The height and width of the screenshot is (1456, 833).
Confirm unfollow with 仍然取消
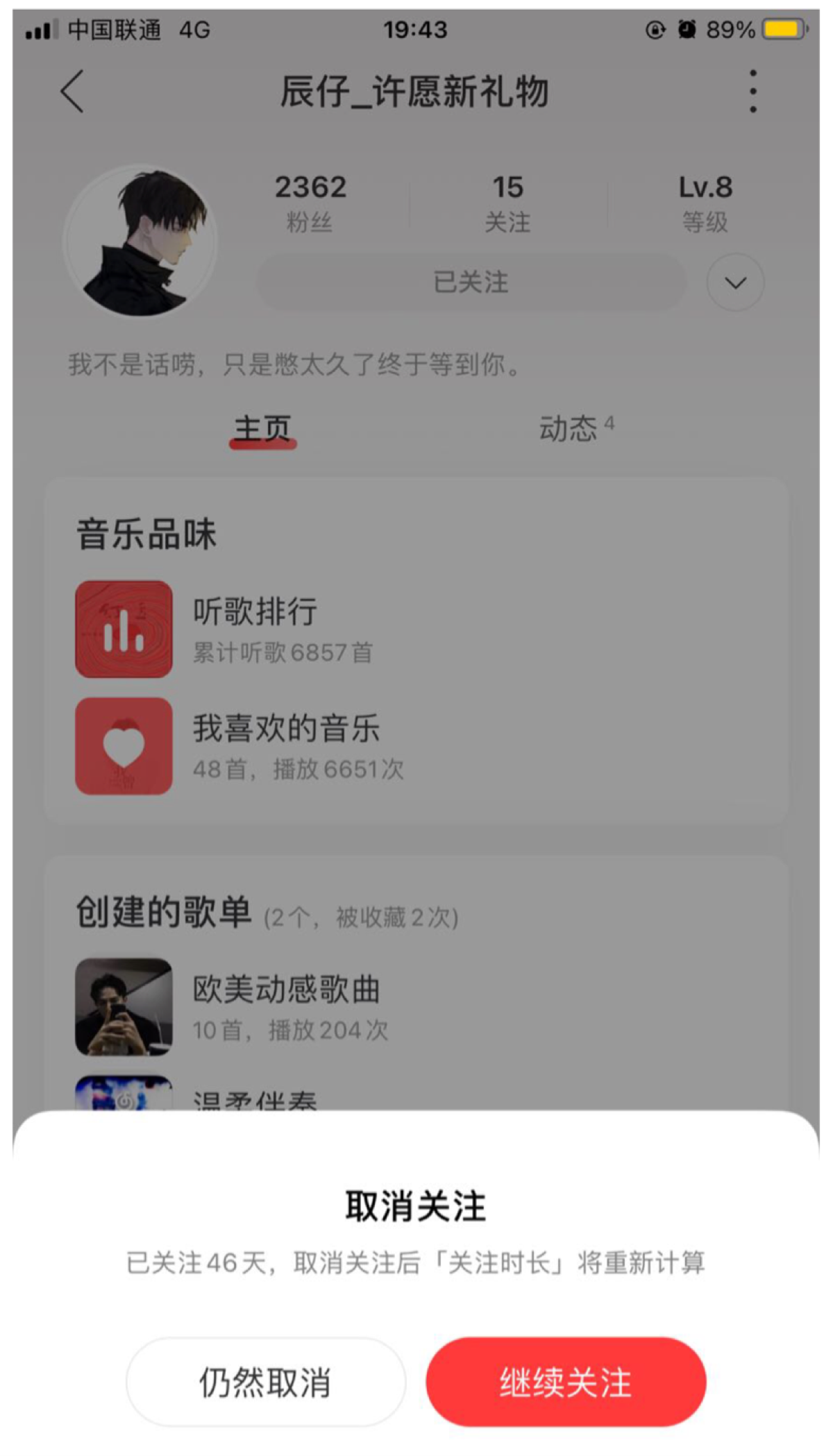[265, 1381]
